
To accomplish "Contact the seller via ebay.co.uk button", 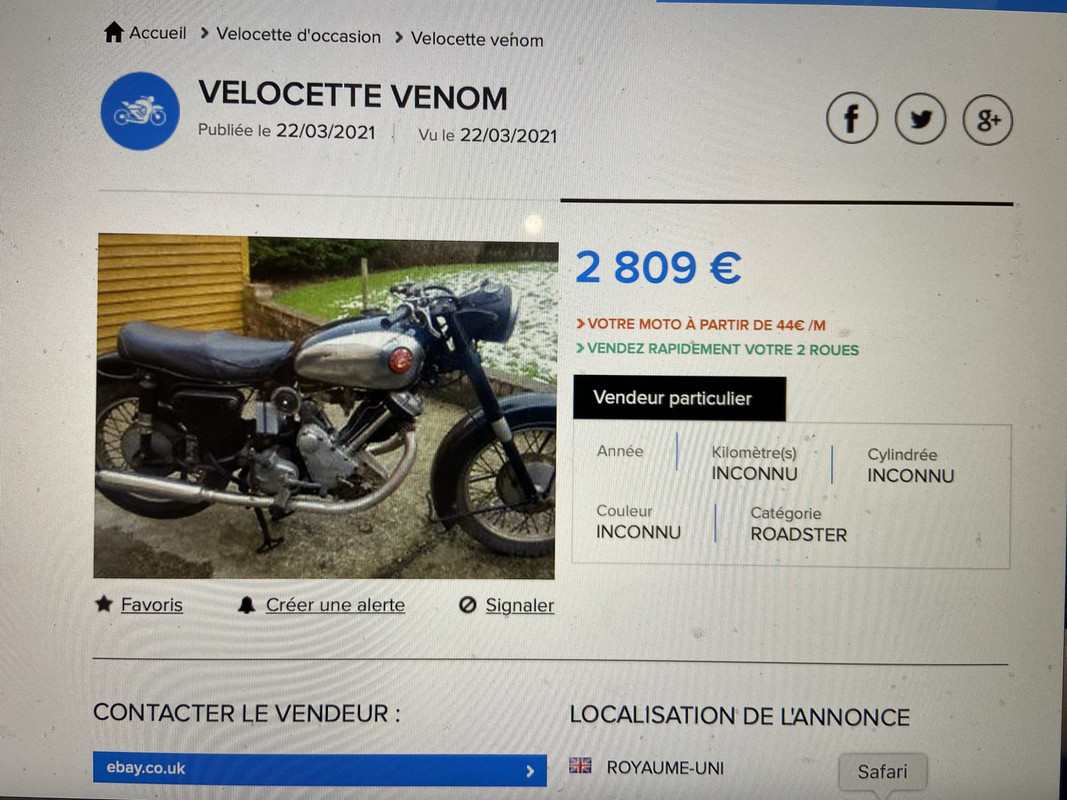I will [319, 770].
